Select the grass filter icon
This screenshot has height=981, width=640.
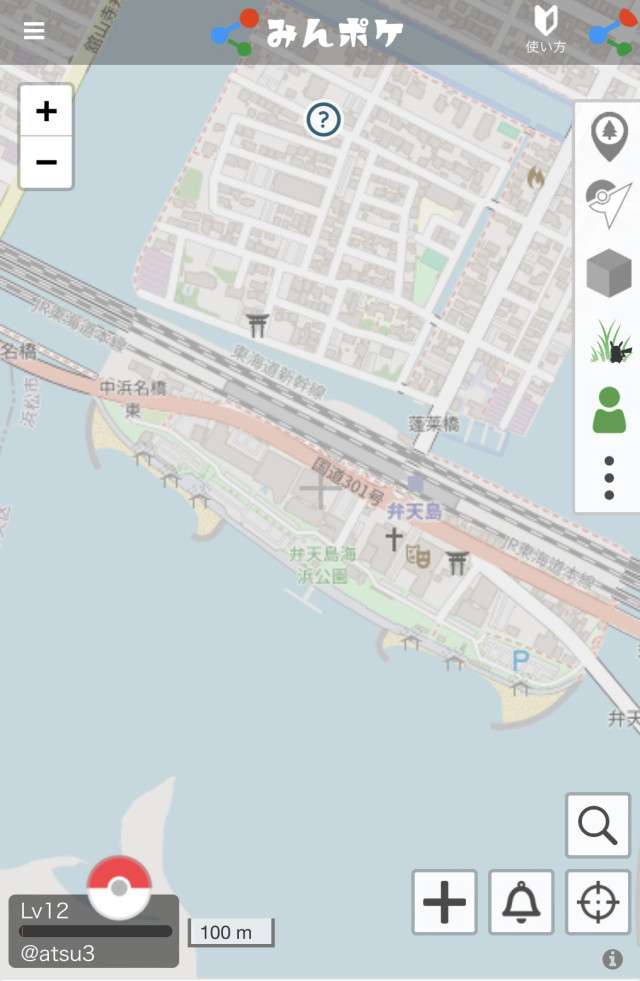[x=609, y=342]
